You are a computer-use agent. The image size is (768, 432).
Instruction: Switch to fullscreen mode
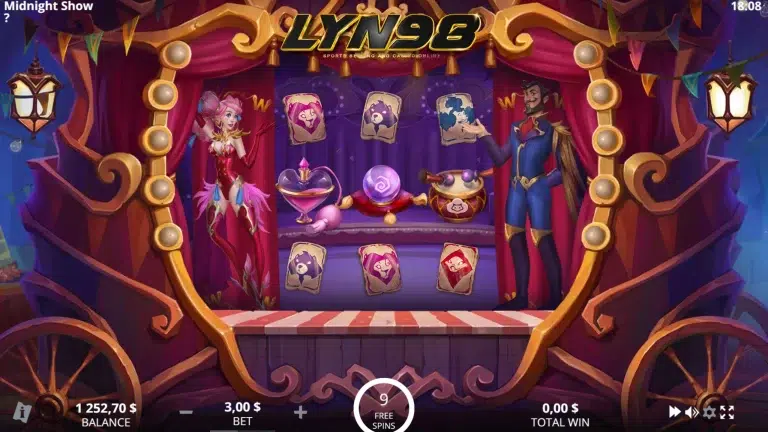pyautogui.click(x=727, y=411)
